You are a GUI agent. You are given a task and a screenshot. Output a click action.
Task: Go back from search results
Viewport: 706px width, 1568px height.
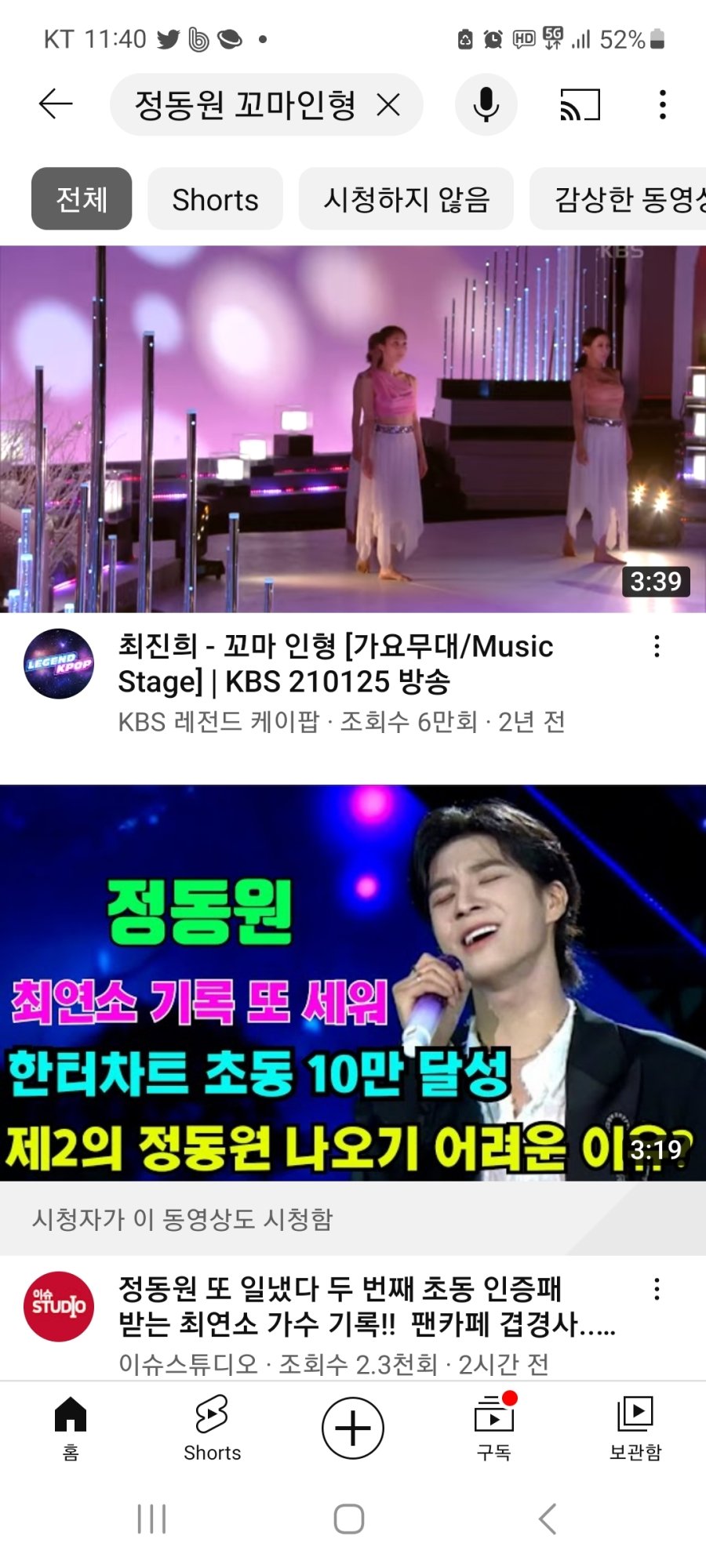click(x=56, y=104)
